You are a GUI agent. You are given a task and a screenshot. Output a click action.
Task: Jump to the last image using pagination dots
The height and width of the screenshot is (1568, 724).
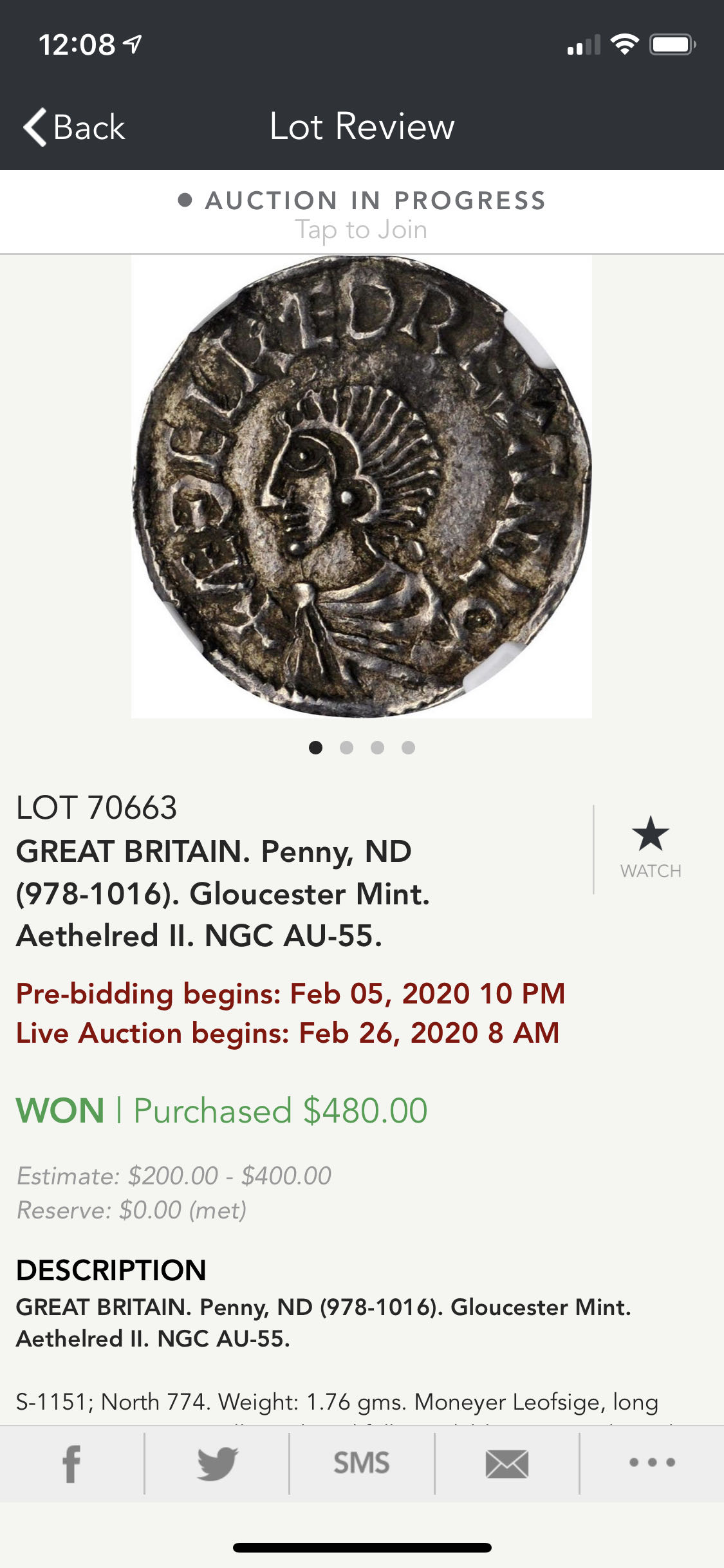409,748
